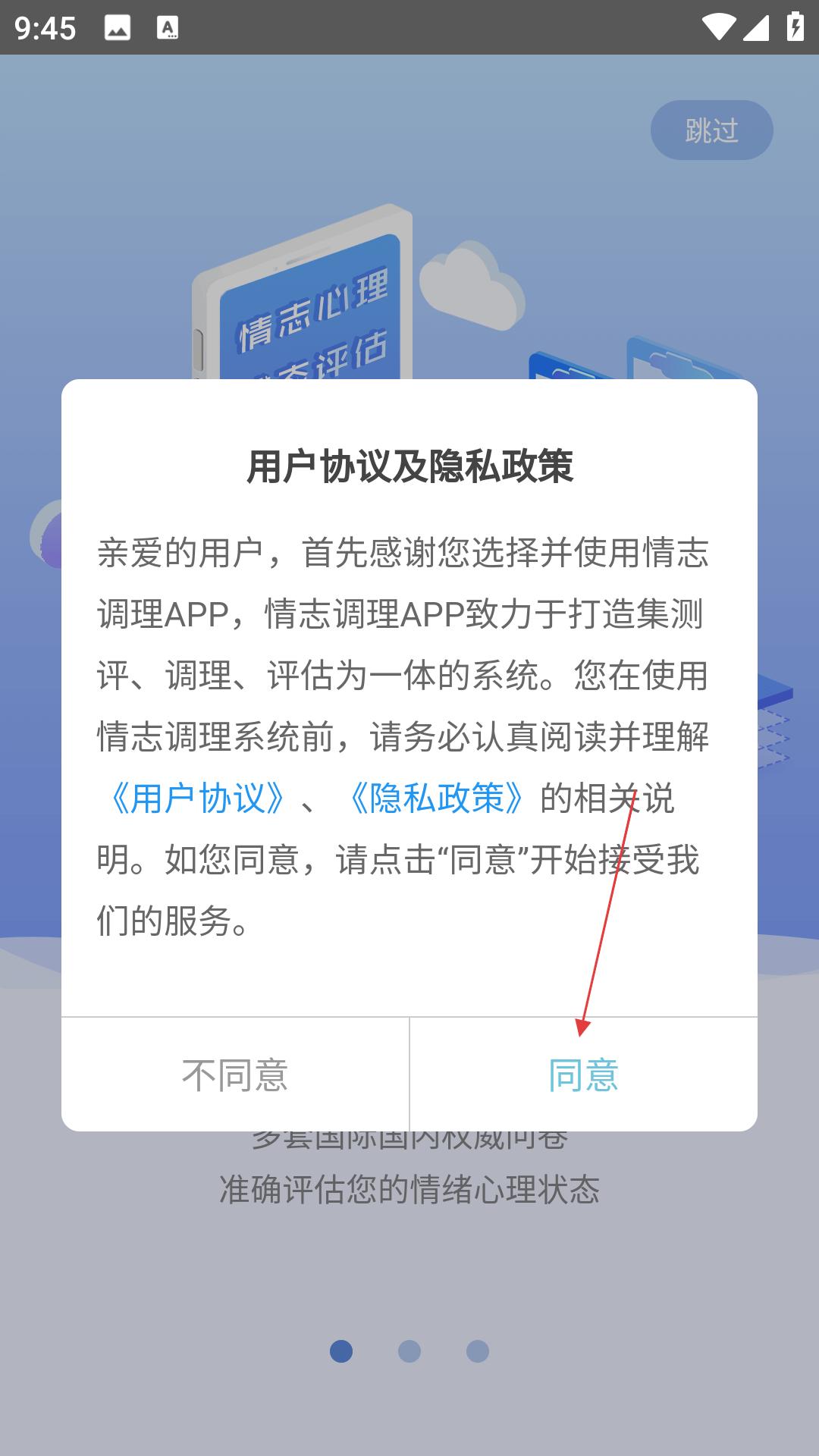Skip the intro with 跳过

tap(711, 130)
